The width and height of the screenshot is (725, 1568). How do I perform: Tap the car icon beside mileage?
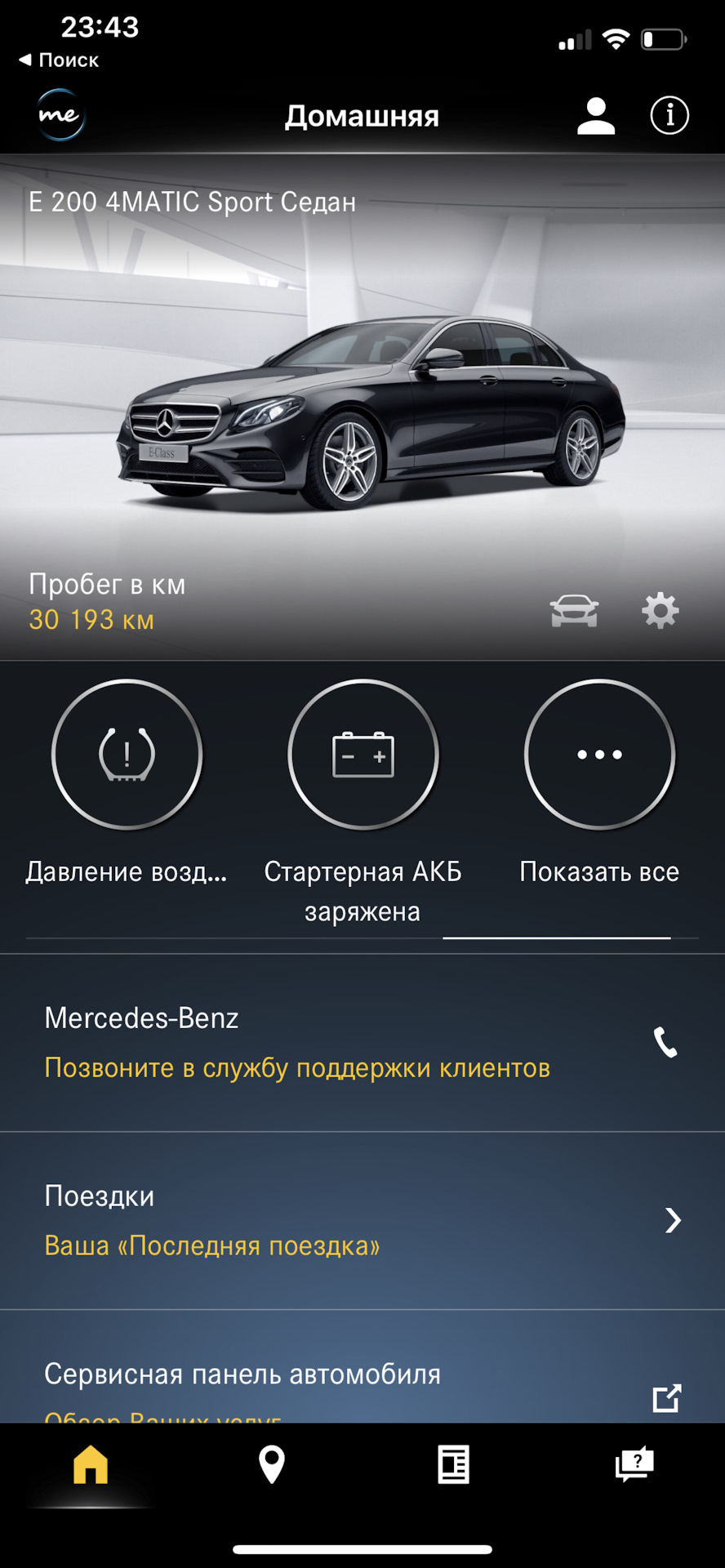click(574, 611)
